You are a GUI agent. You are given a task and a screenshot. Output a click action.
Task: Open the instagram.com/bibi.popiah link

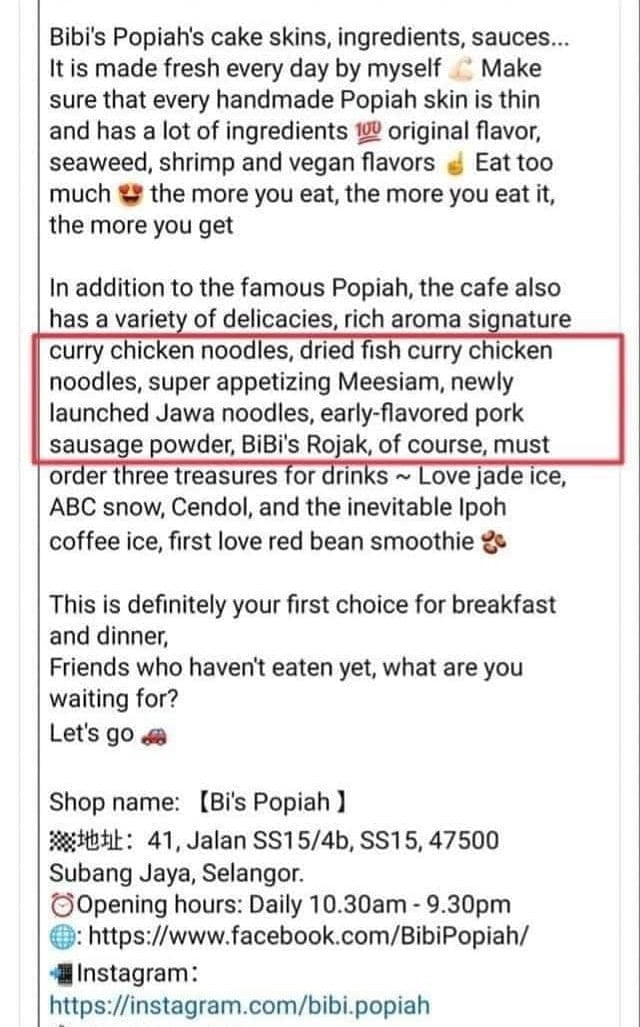click(239, 1004)
